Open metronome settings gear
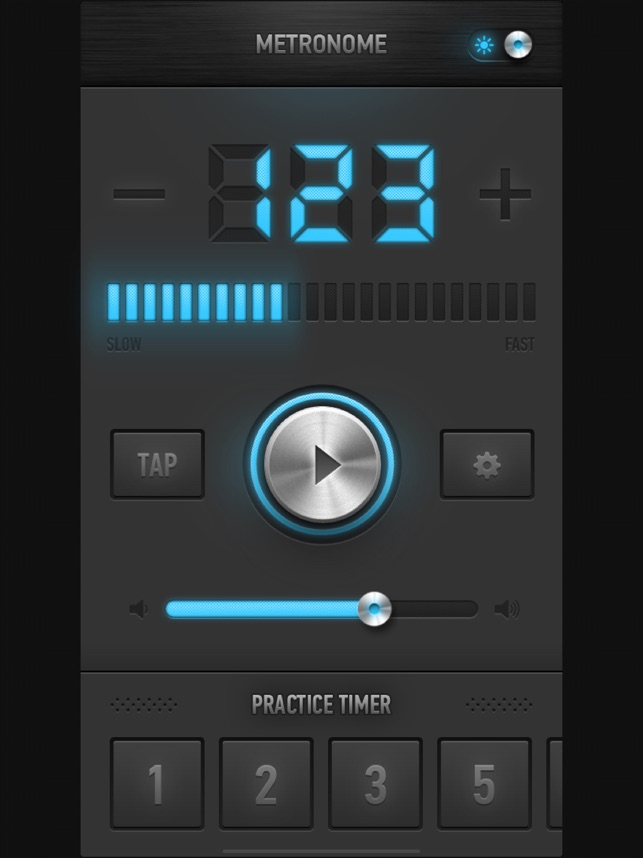The image size is (643, 858). pyautogui.click(x=487, y=464)
